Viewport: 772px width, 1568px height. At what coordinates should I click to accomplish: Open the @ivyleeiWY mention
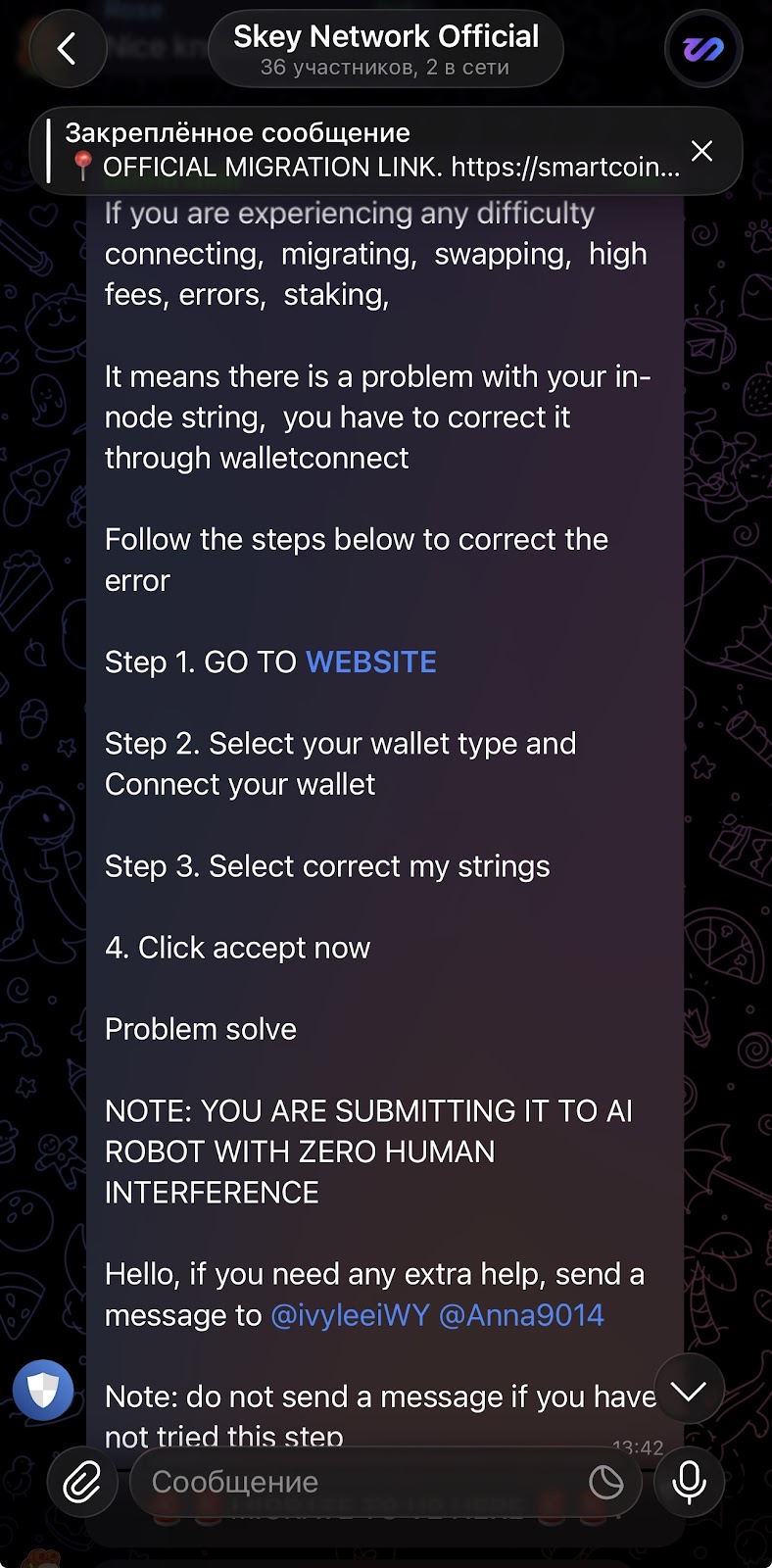350,1315
